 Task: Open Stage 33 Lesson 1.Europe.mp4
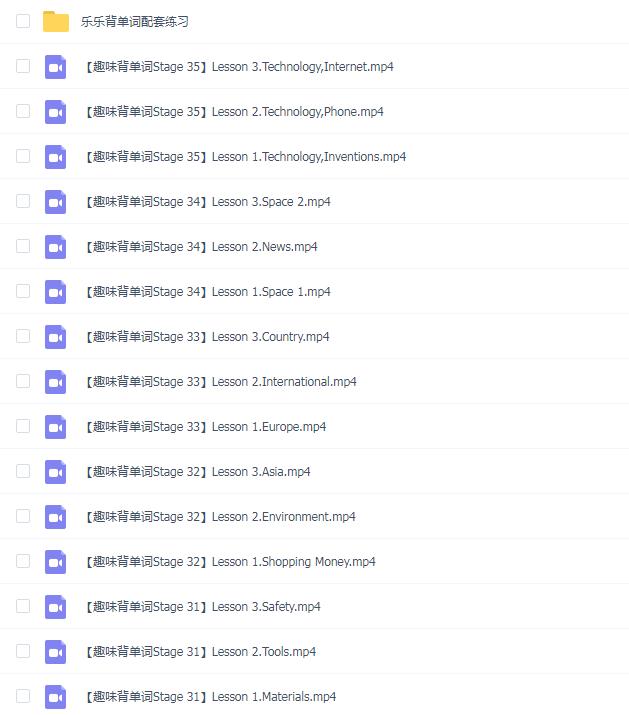(x=205, y=427)
